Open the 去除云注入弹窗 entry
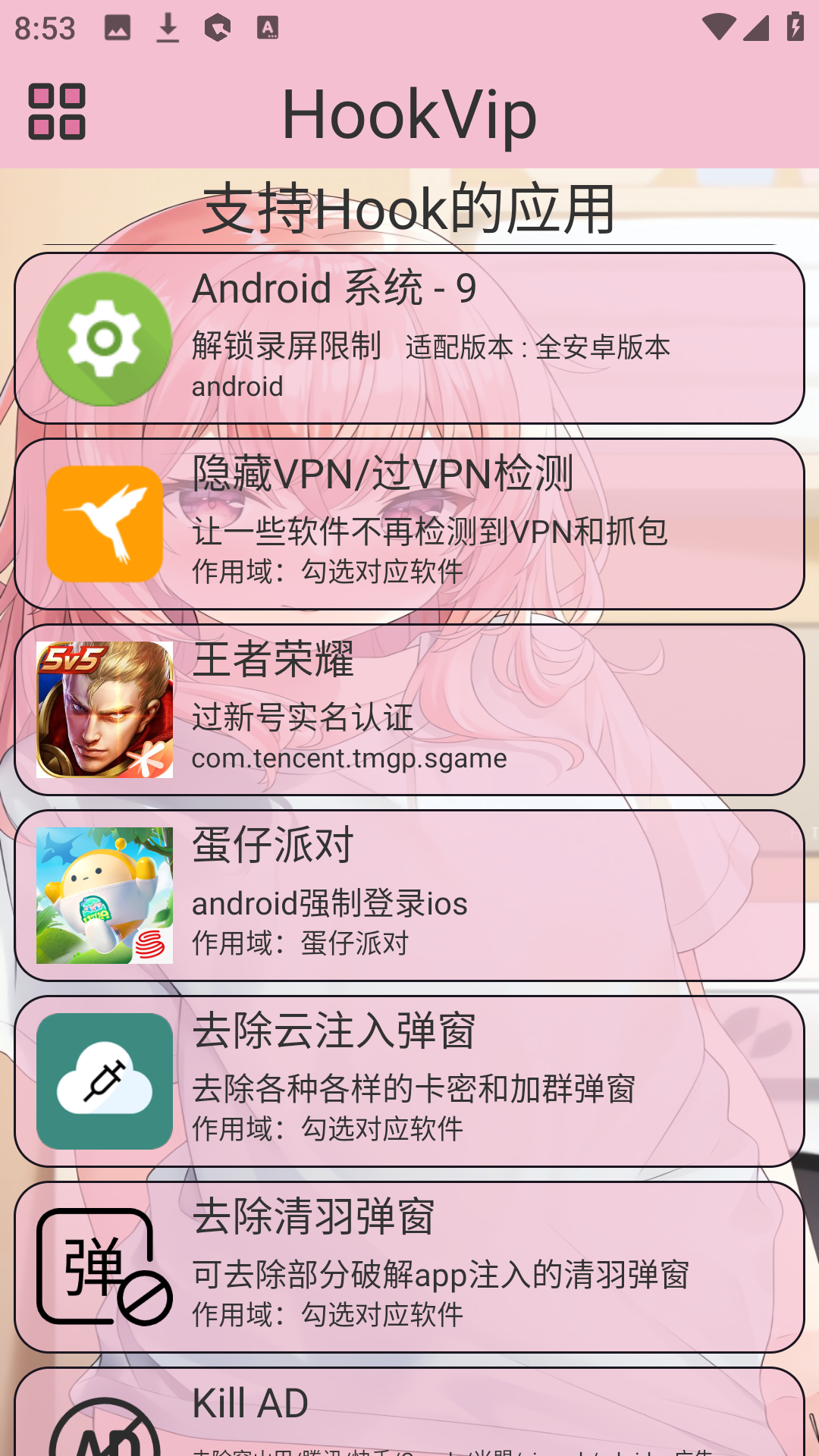Image resolution: width=819 pixels, height=1456 pixels. [x=409, y=1081]
